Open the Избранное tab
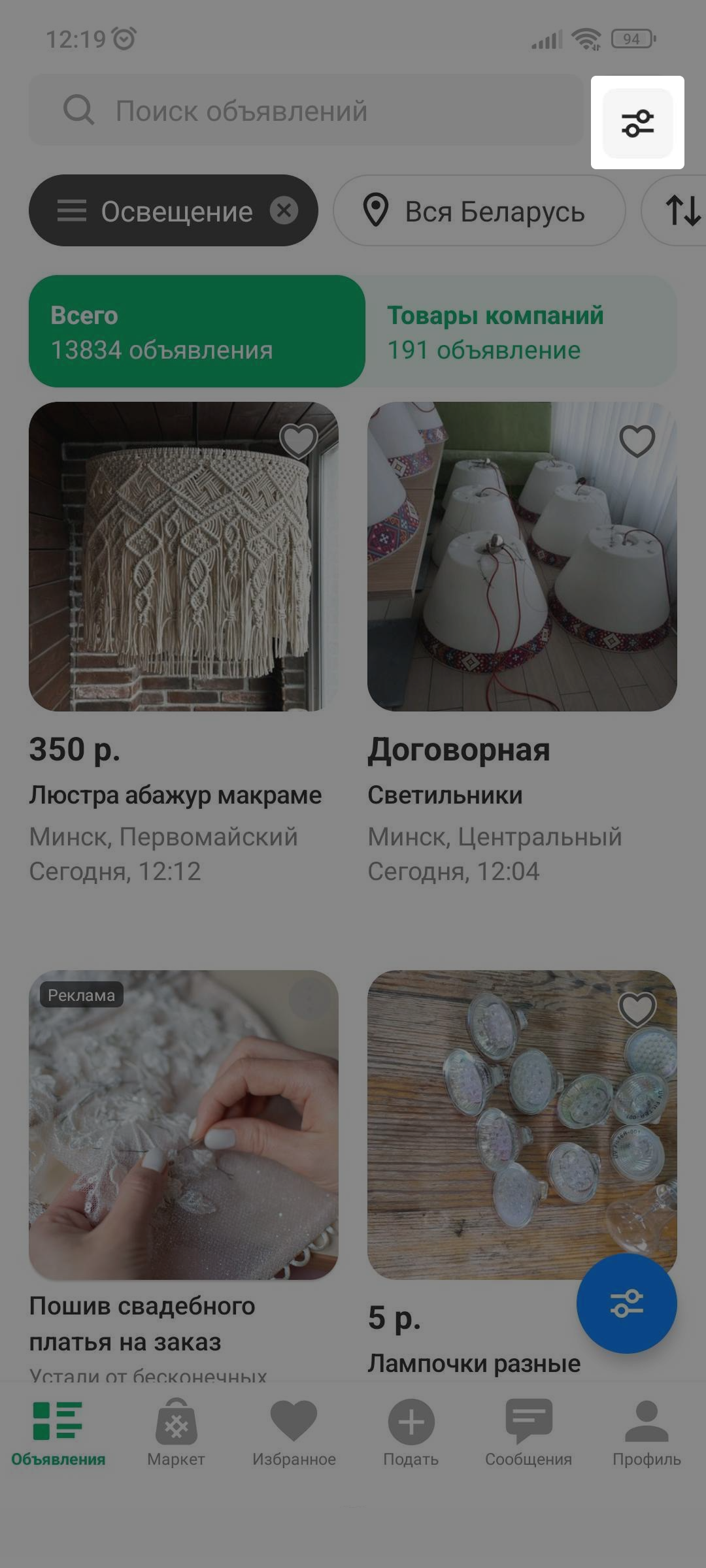 [294, 1432]
